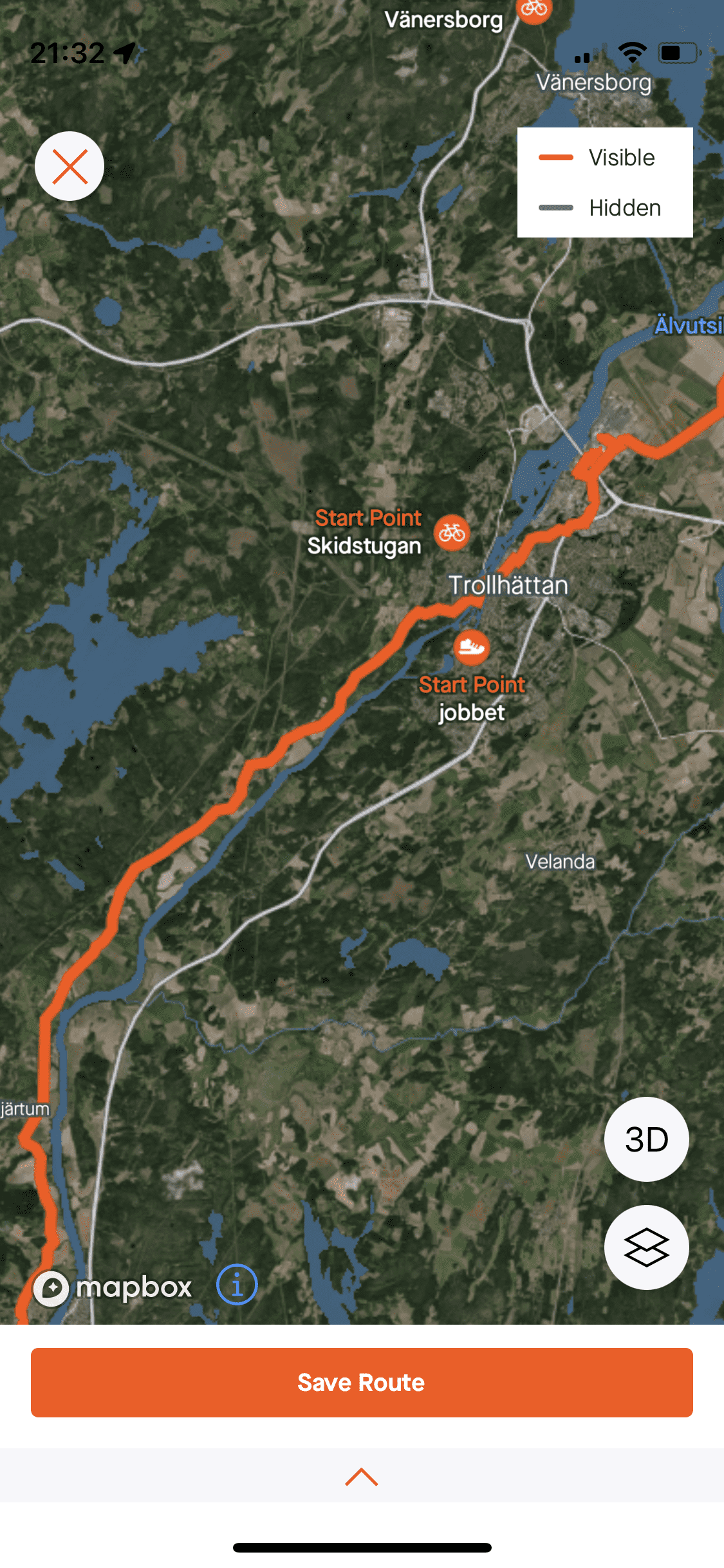Screen dimensions: 724x1568
Task: Select the Skidstugan cycling start point
Action: point(452,532)
